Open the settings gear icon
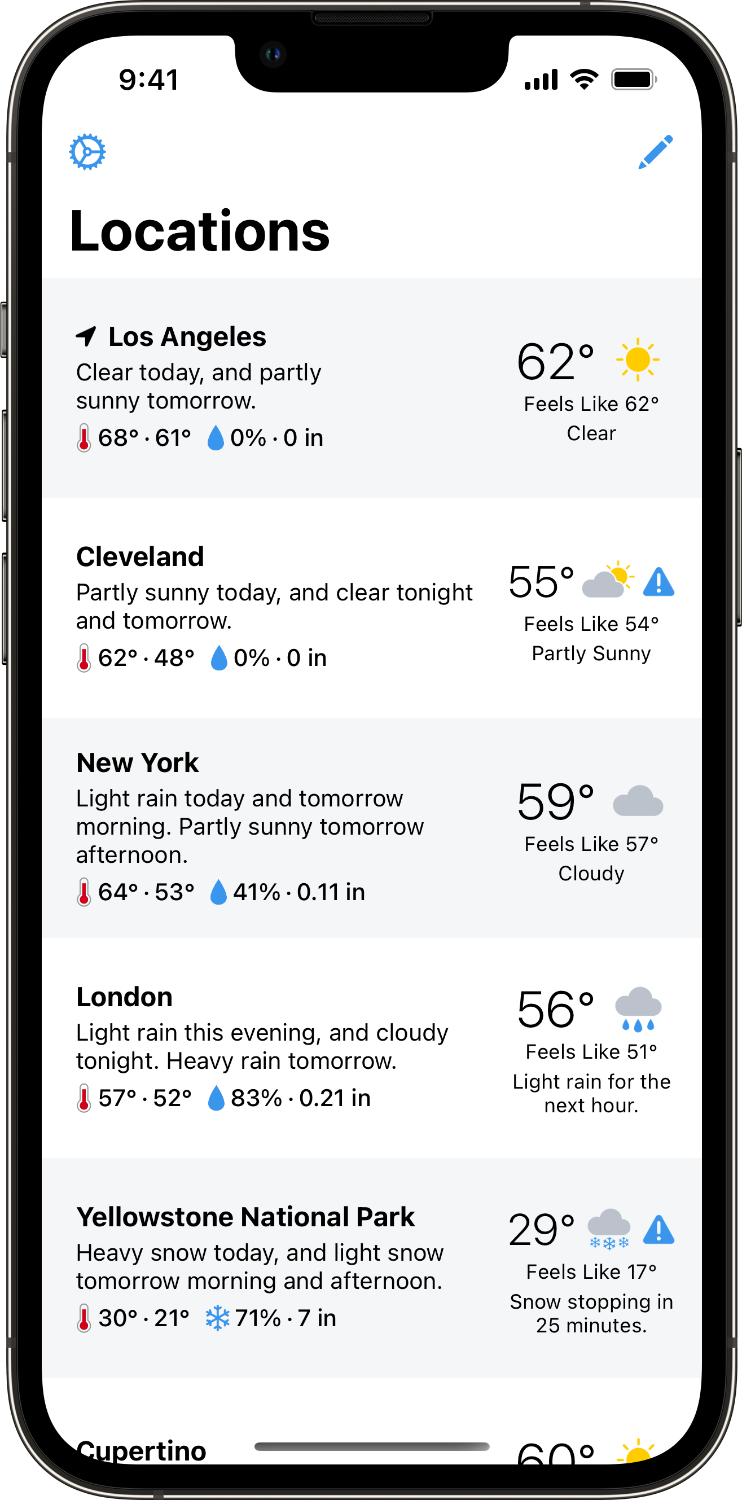The image size is (742, 1500). [87, 152]
